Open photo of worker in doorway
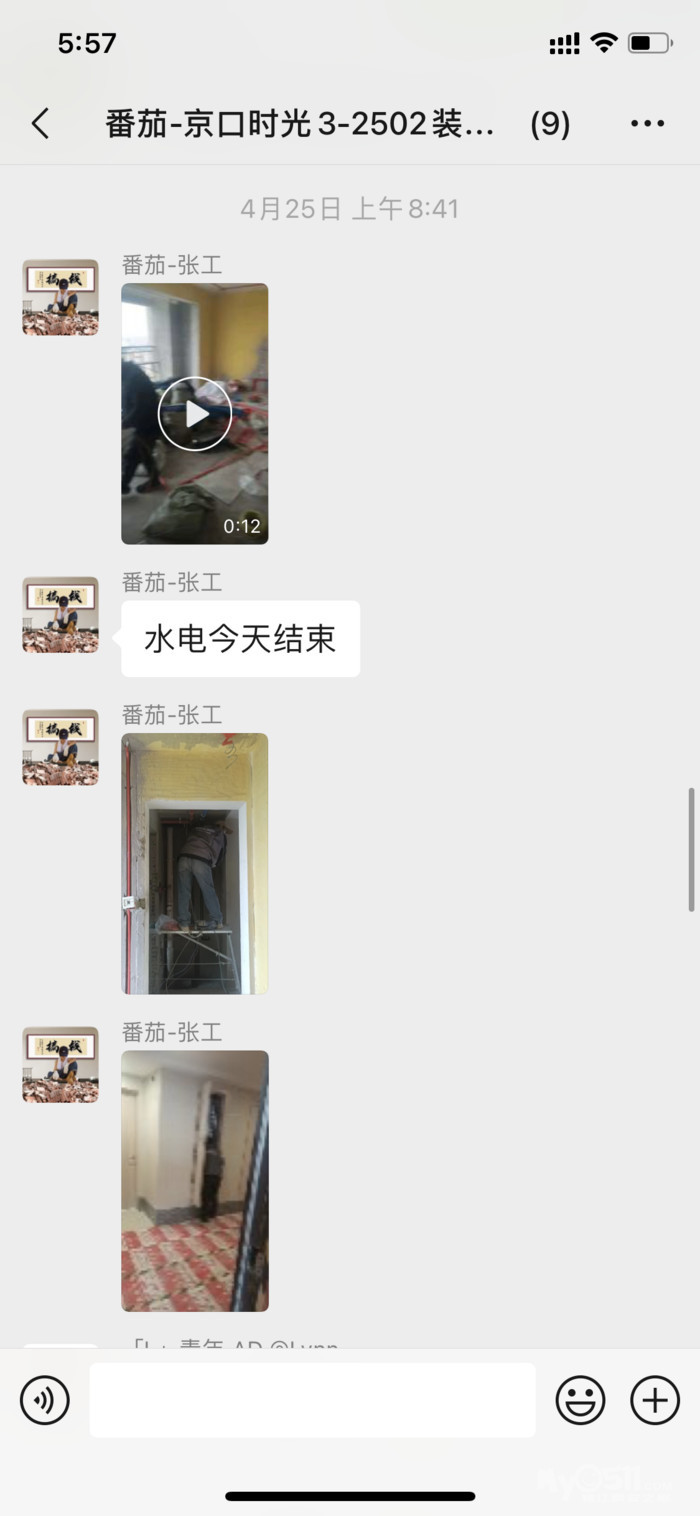The width and height of the screenshot is (700, 1516). click(195, 863)
